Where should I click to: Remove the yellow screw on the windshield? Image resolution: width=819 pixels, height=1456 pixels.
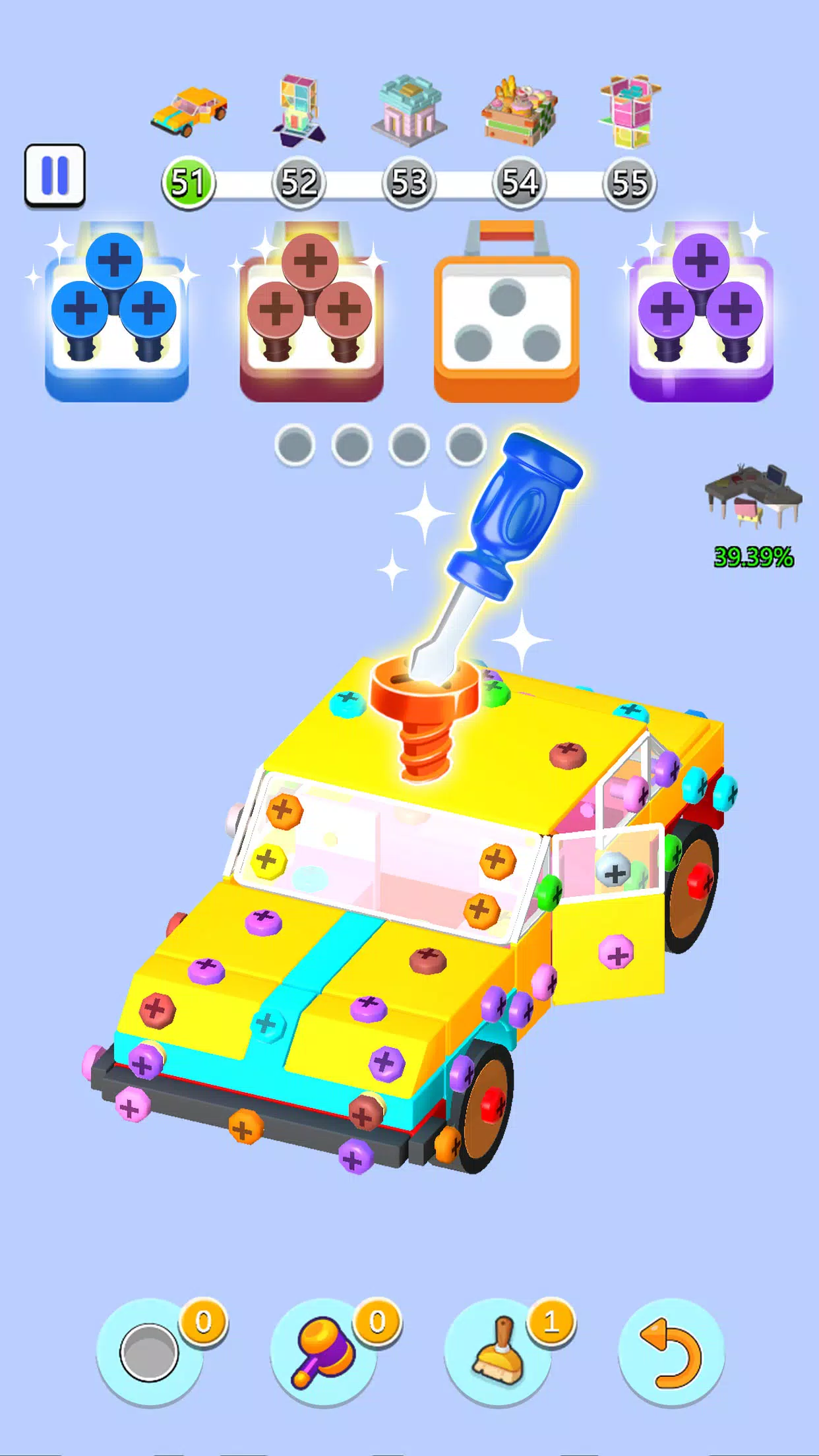[267, 858]
